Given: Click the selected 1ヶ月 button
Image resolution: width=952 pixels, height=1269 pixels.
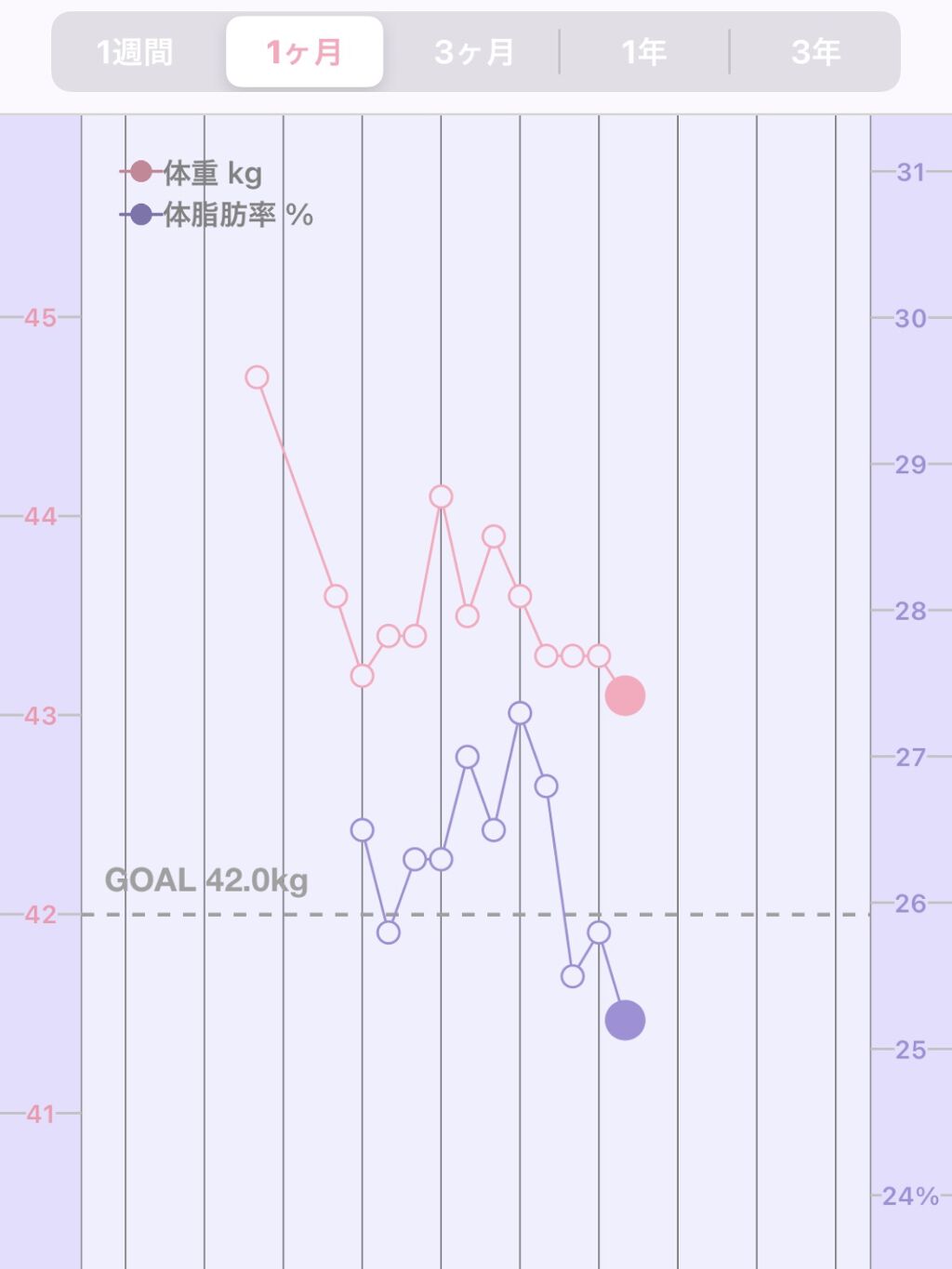Looking at the screenshot, I should point(306,52).
